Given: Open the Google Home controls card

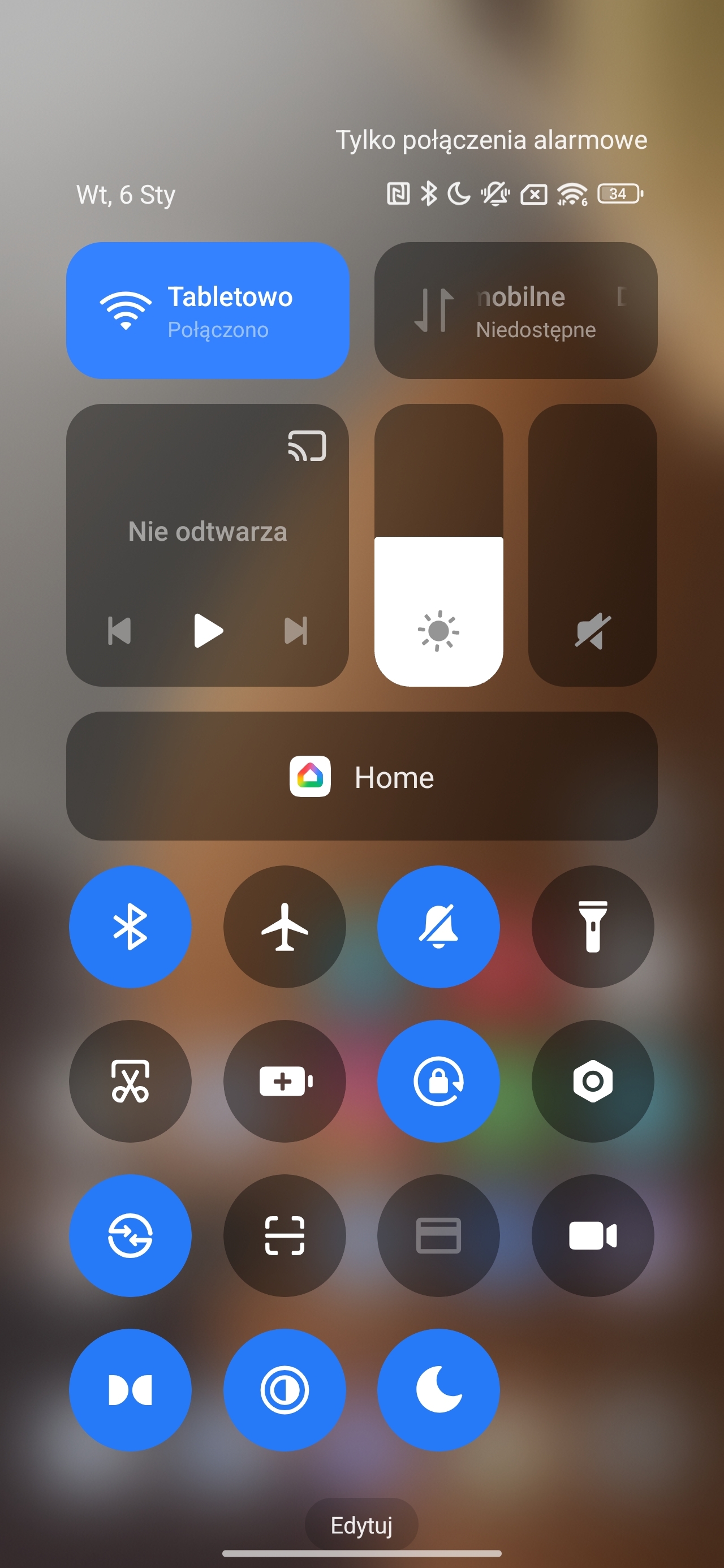Looking at the screenshot, I should [x=361, y=776].
